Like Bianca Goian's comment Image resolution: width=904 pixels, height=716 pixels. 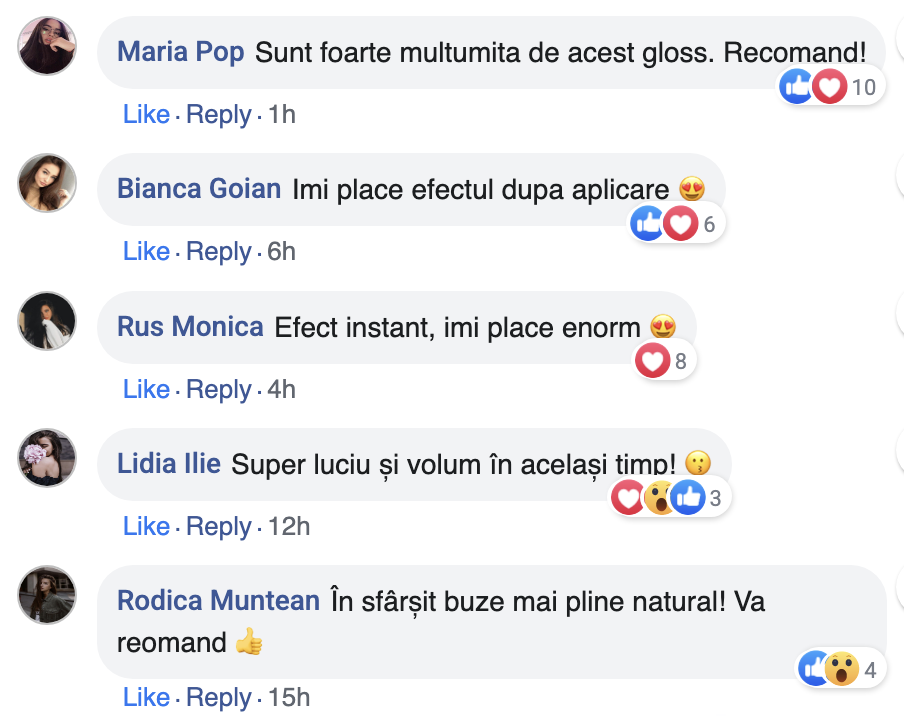pyautogui.click(x=146, y=251)
